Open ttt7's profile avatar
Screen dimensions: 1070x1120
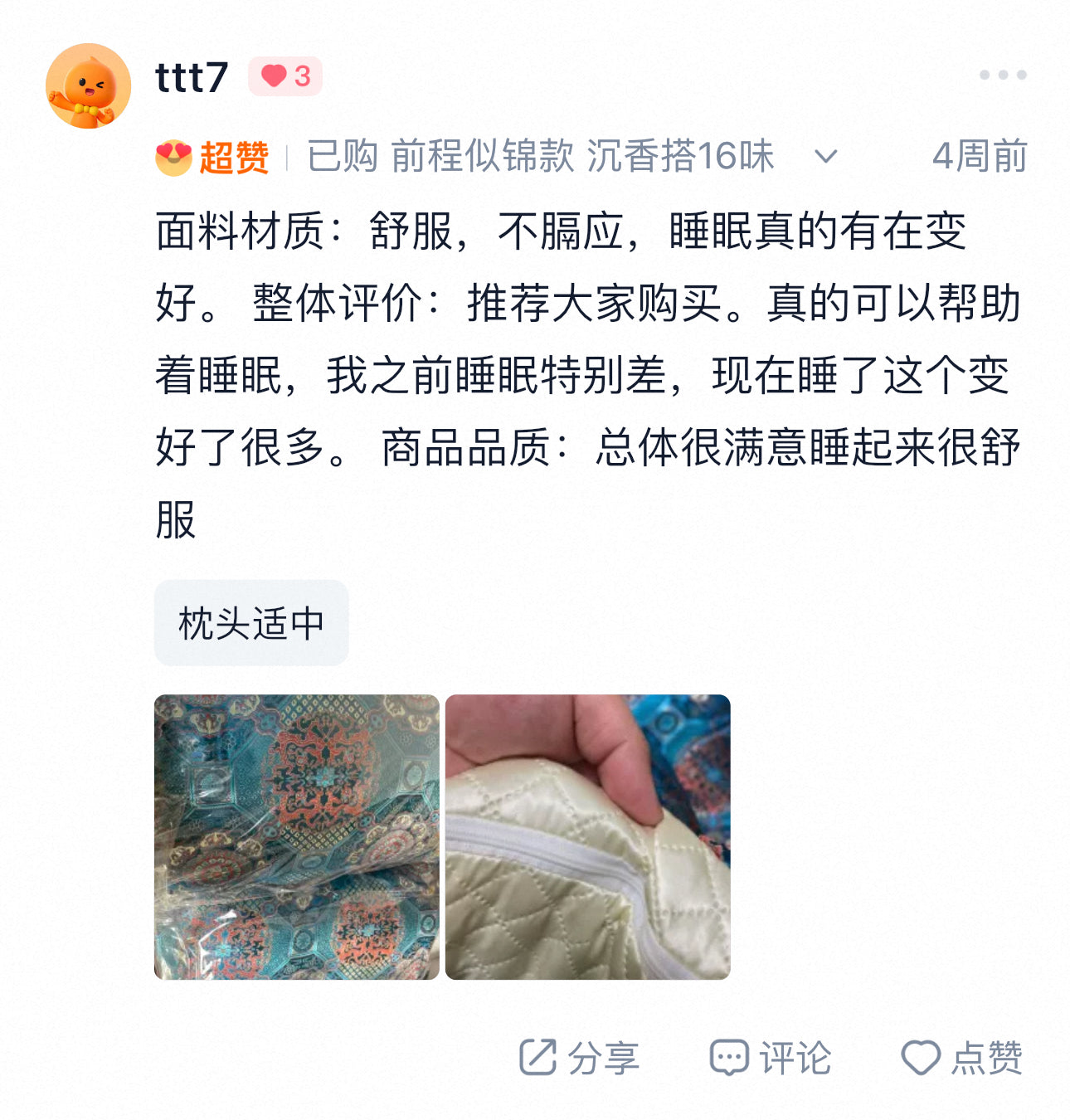88,85
